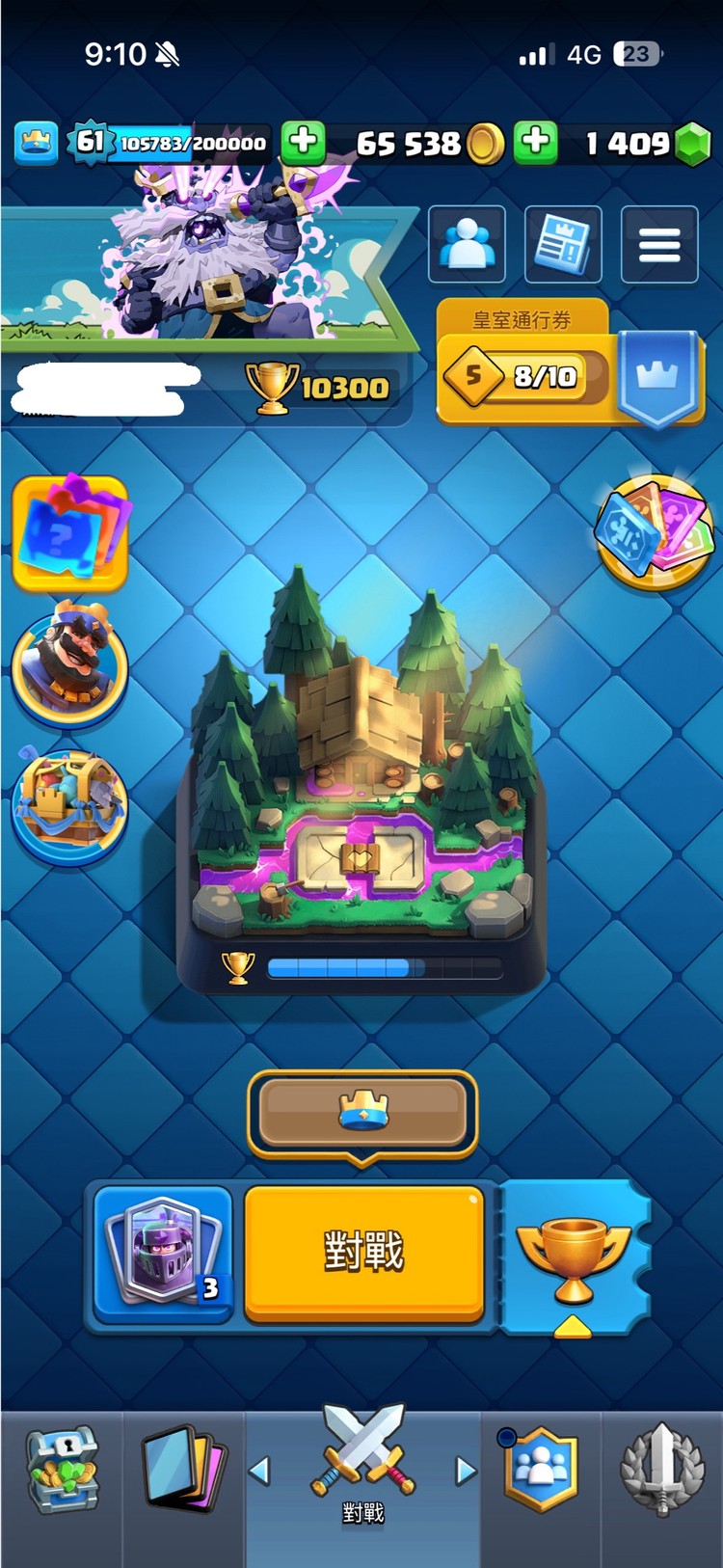The width and height of the screenshot is (723, 1568).
Task: Change the battle deck card slot
Action: click(x=164, y=1252)
